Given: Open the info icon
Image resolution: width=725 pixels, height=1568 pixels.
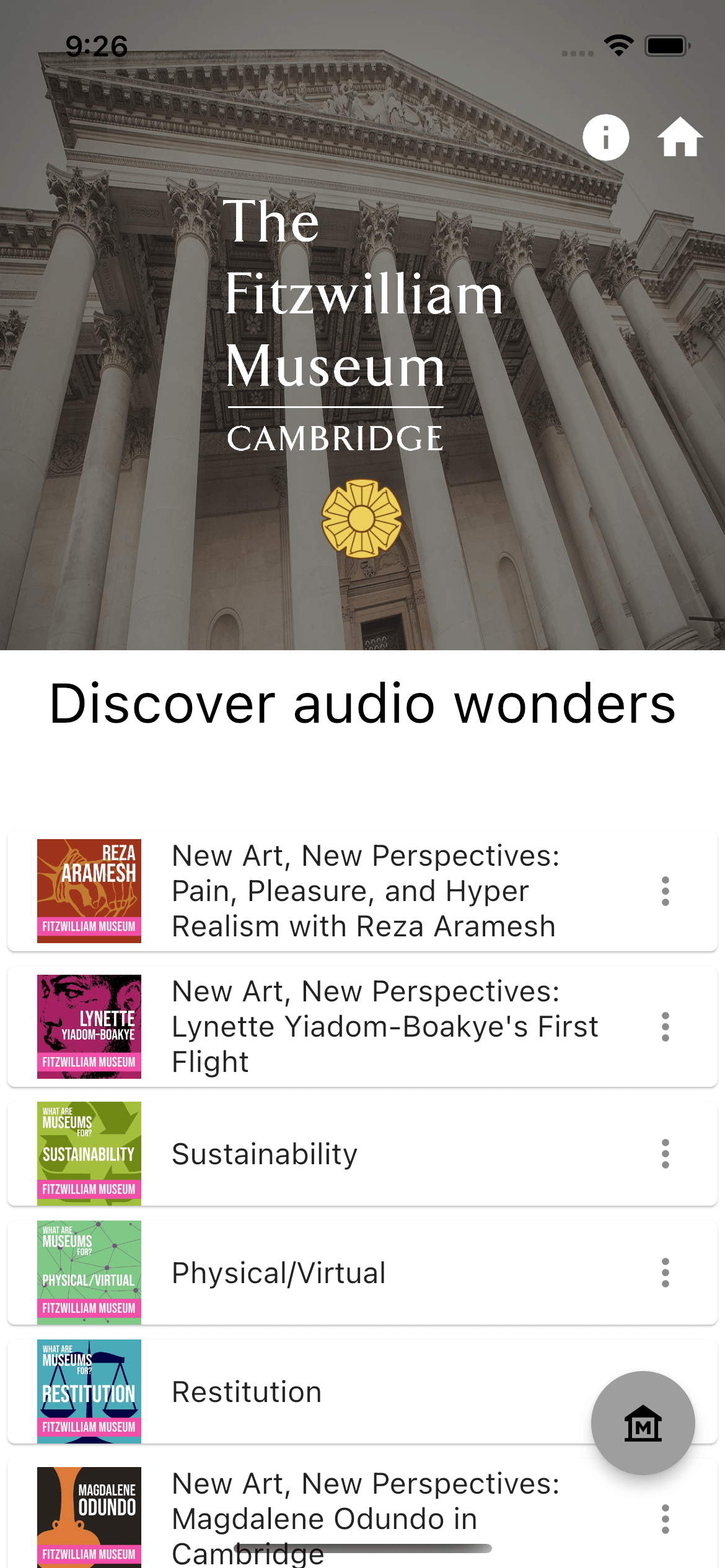Looking at the screenshot, I should (x=605, y=137).
